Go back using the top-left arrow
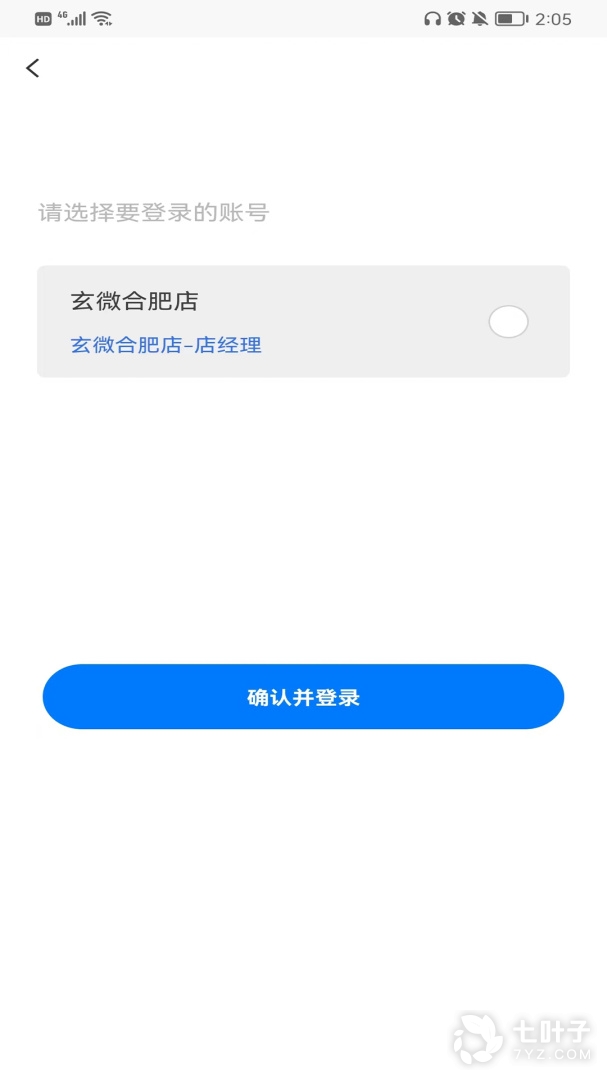The width and height of the screenshot is (607, 1080). coord(33,68)
